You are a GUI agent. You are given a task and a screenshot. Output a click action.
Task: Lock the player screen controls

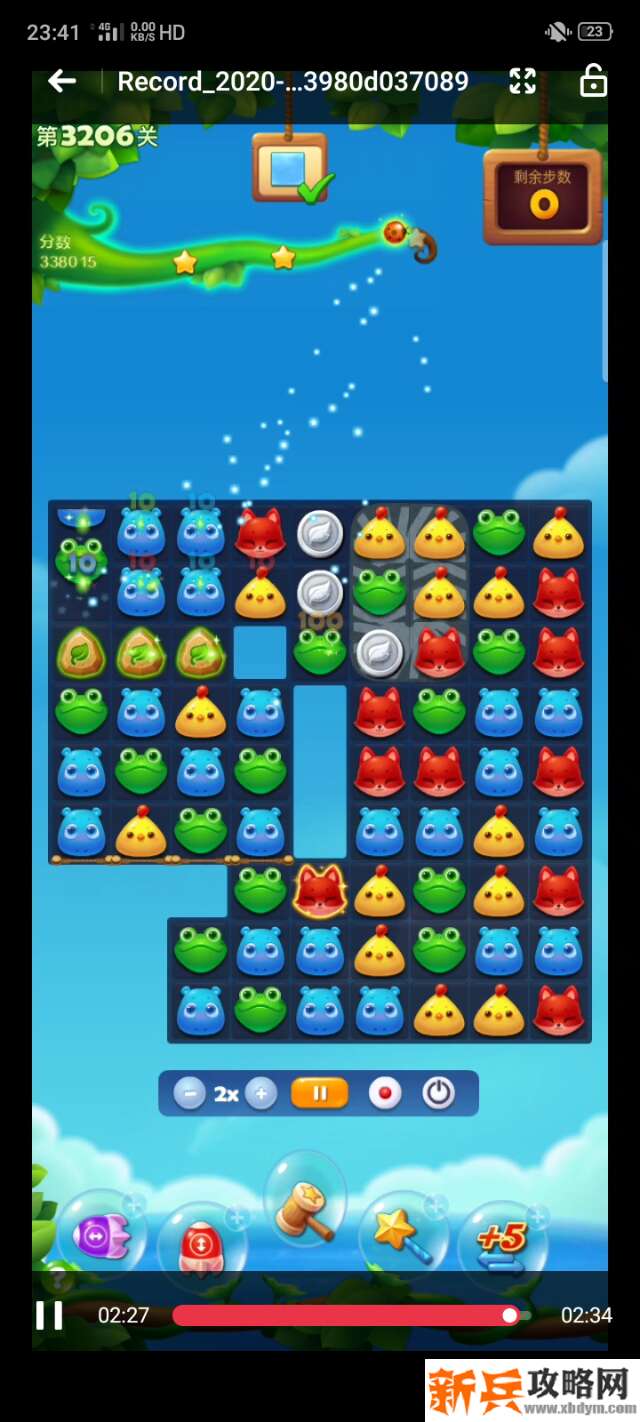pos(593,82)
